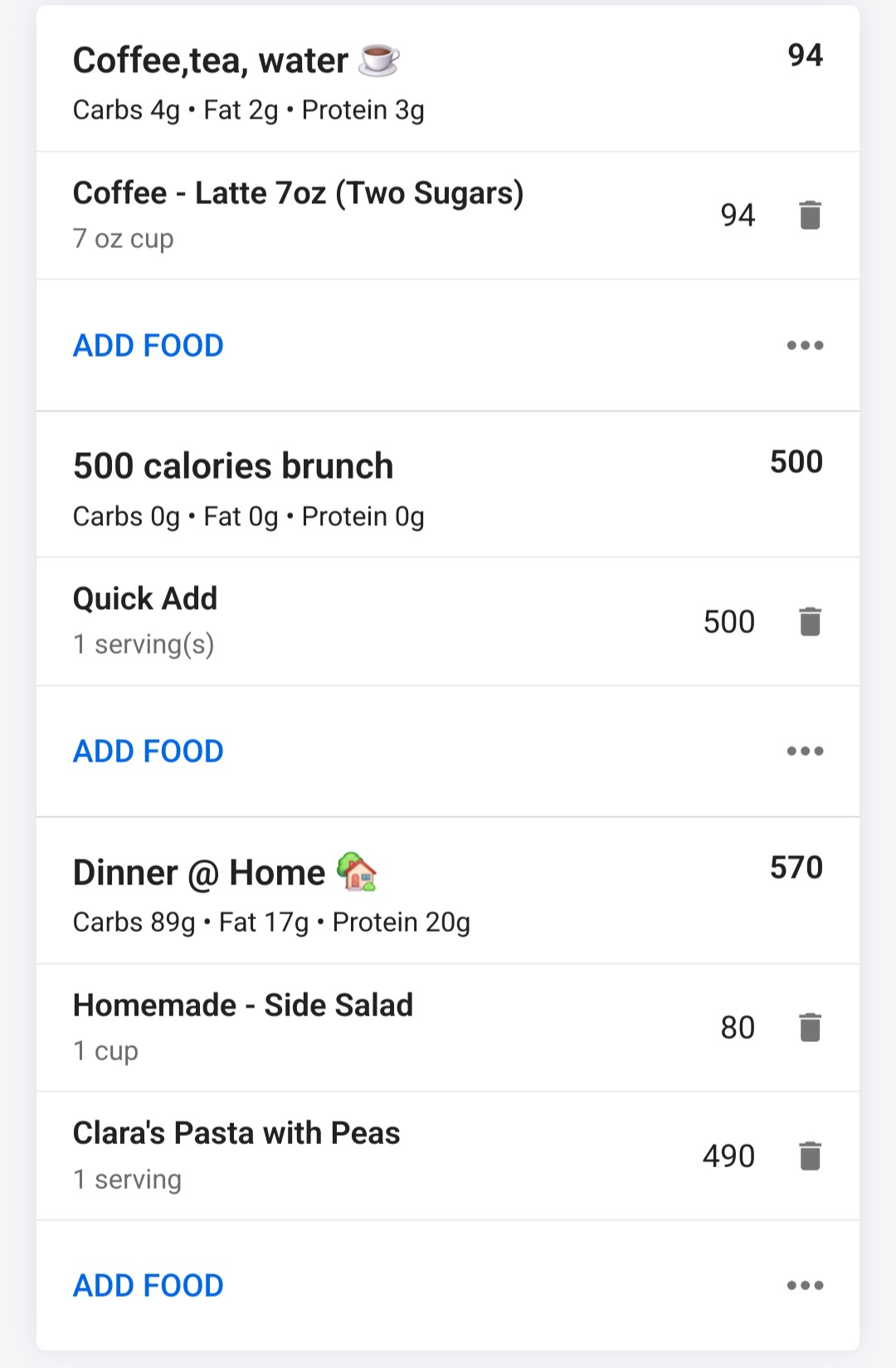Screen dimensions: 896x1368
Task: Add food to Coffee, tea, water
Action: pyautogui.click(x=149, y=345)
